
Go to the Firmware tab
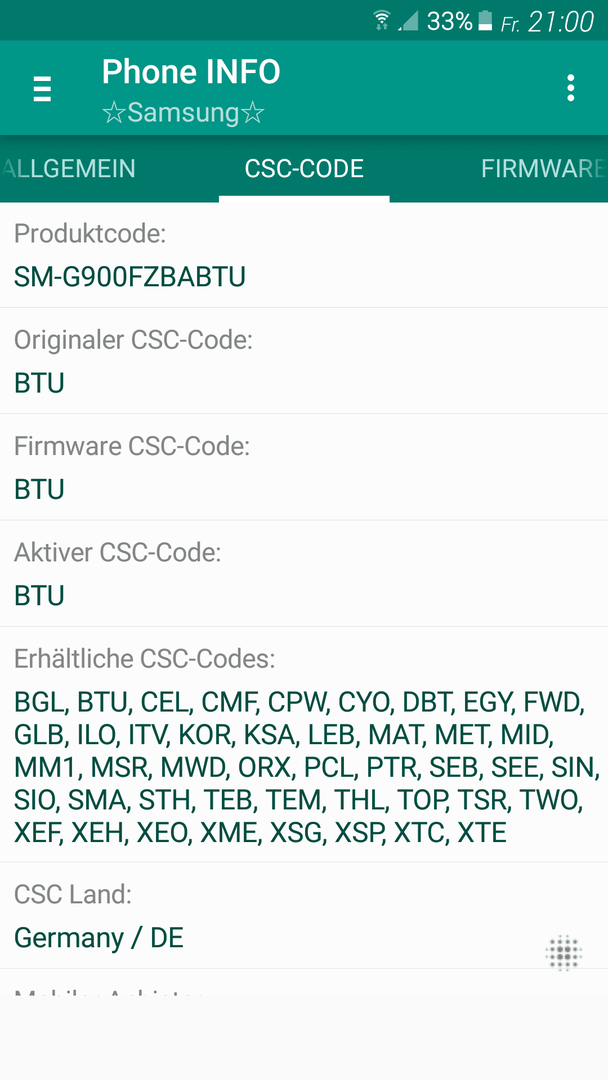click(x=544, y=169)
